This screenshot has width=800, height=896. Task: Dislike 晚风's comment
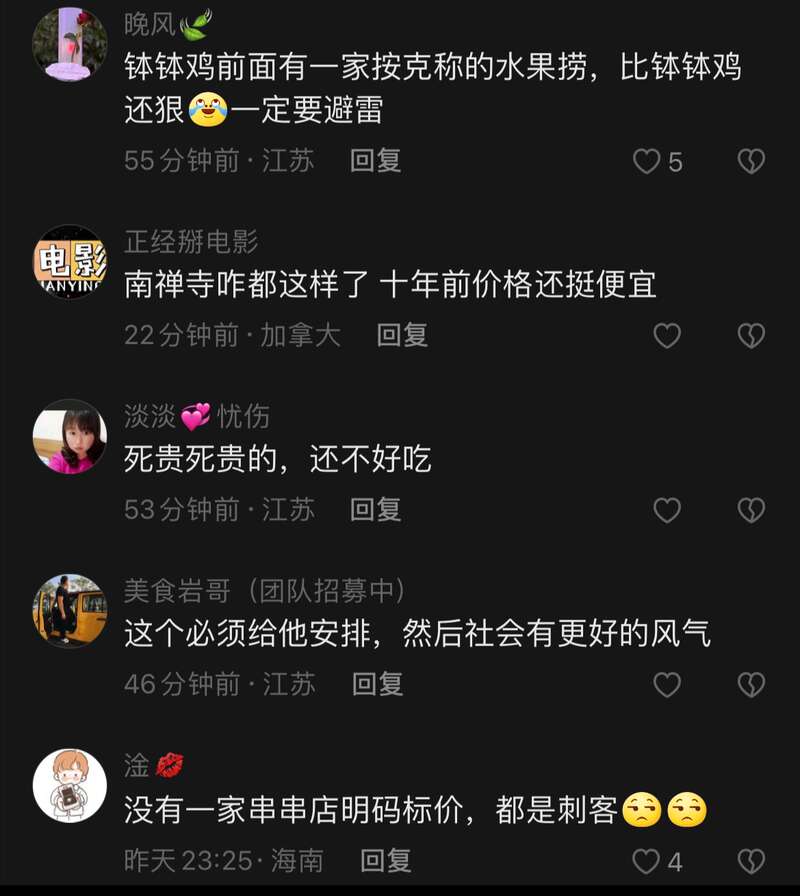pyautogui.click(x=751, y=161)
